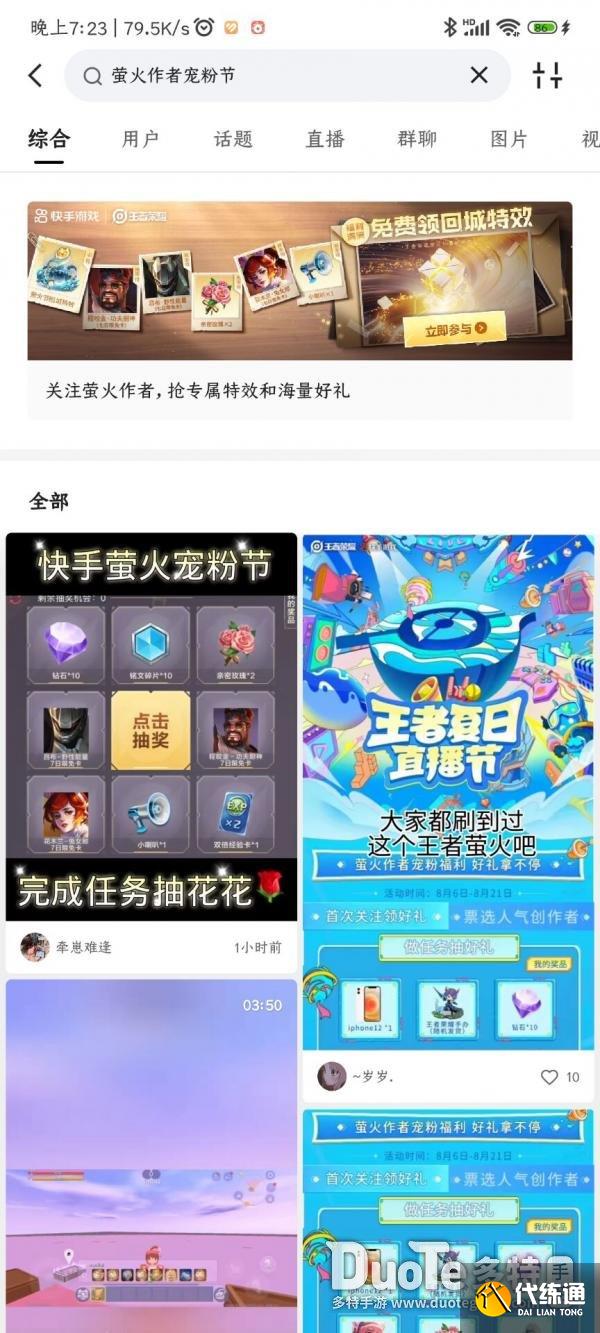Image resolution: width=600 pixels, height=1333 pixels.
Task: Select the 综合 tab
Action: coord(48,139)
